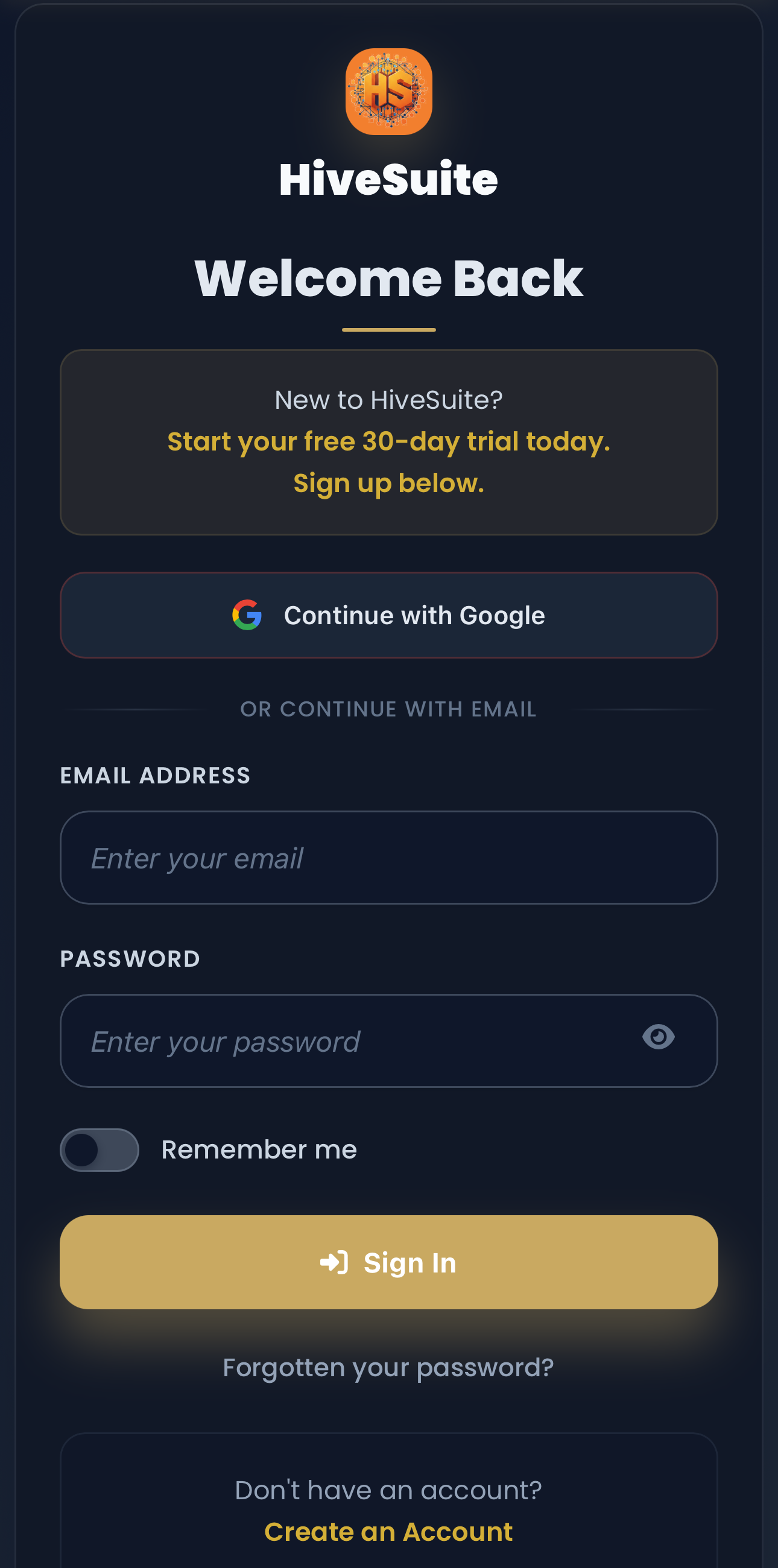Click the Welcome Back heading
The image size is (778, 1568).
coord(389,279)
